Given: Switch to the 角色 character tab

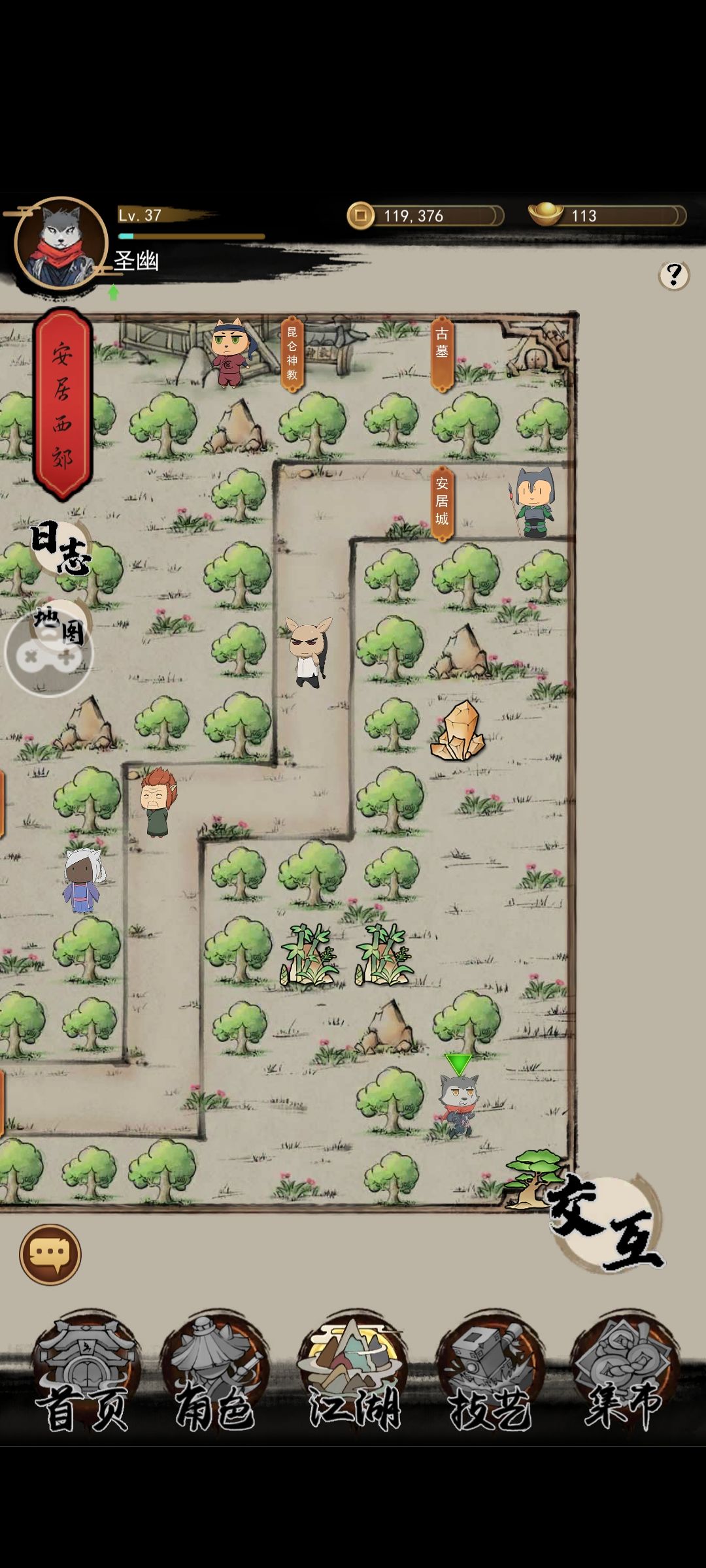Looking at the screenshot, I should tap(216, 1375).
